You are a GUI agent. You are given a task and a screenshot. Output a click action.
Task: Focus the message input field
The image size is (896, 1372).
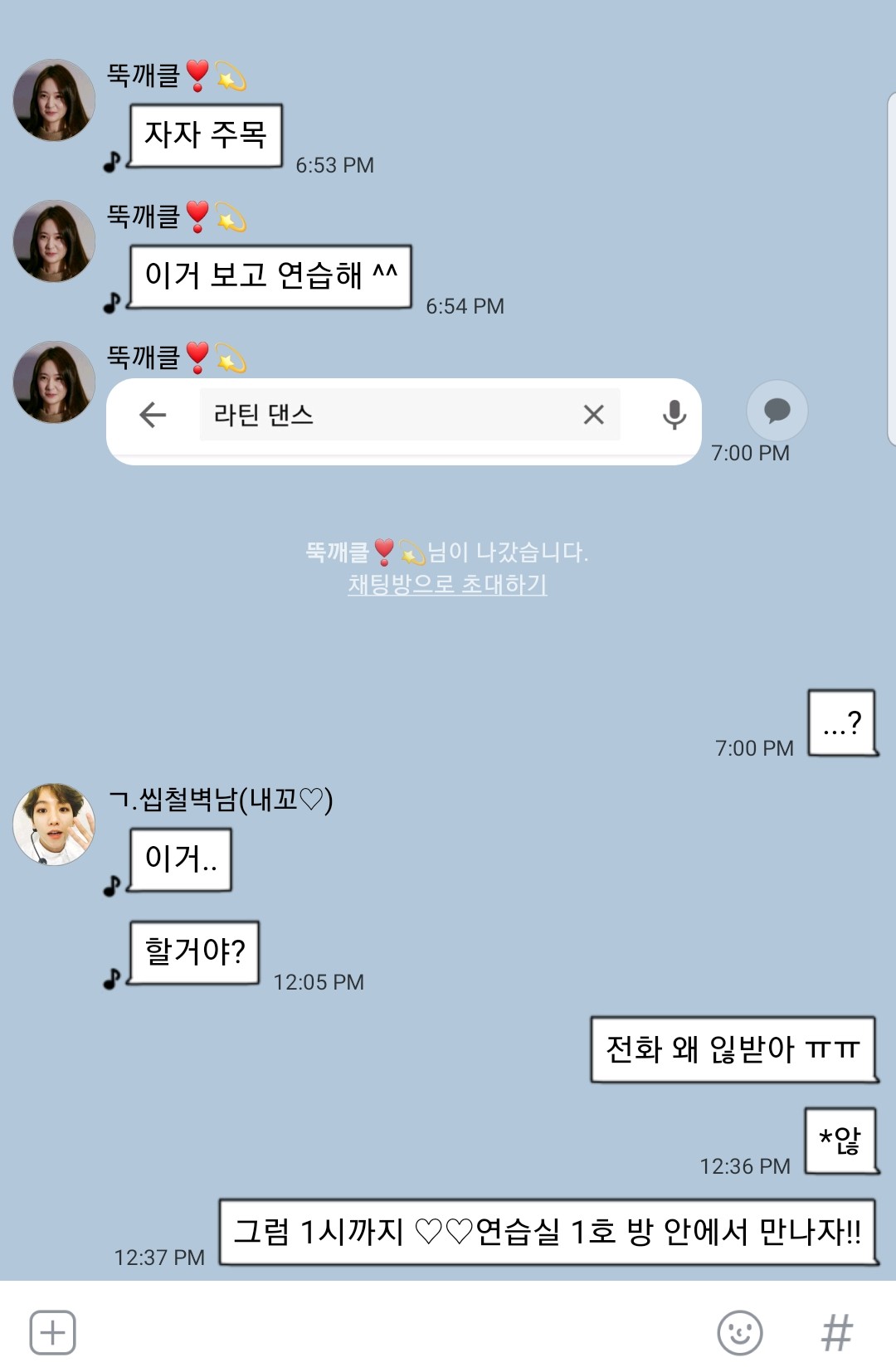click(x=390, y=1332)
